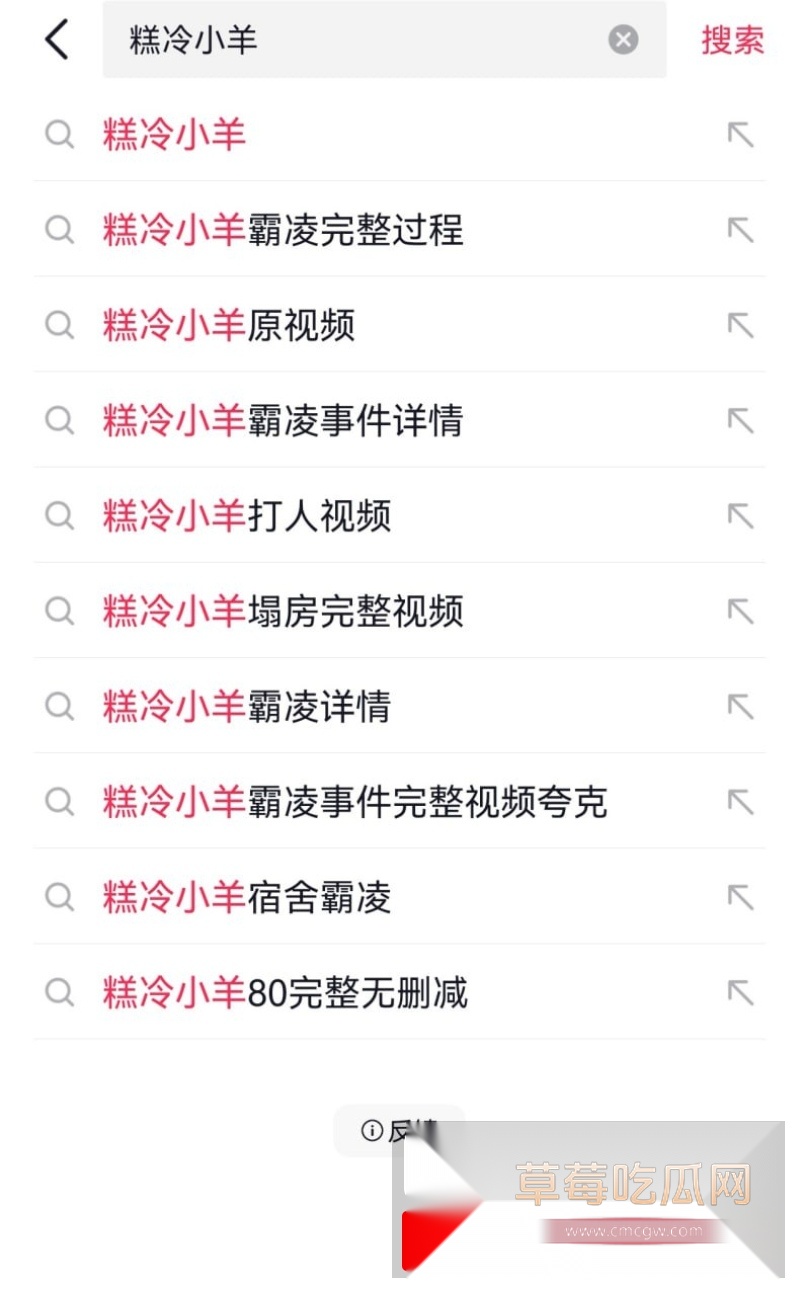This screenshot has height=1296, width=800.
Task: Open the 反馈 feedback option
Action: [x=400, y=1131]
